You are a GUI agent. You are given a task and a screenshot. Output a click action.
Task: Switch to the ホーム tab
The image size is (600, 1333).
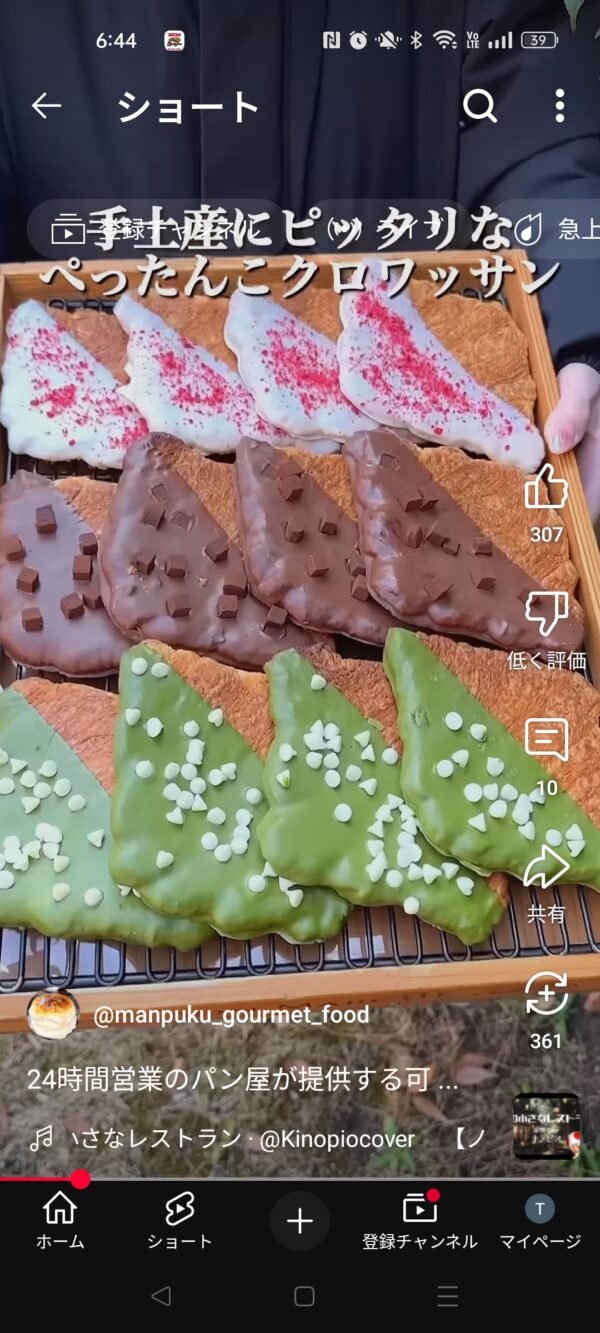click(x=60, y=1221)
